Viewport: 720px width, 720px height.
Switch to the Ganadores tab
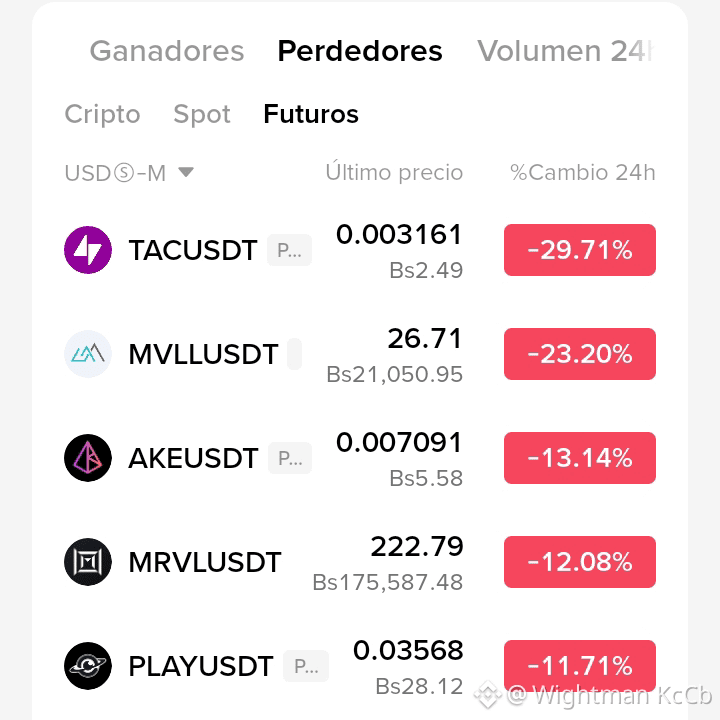point(167,51)
